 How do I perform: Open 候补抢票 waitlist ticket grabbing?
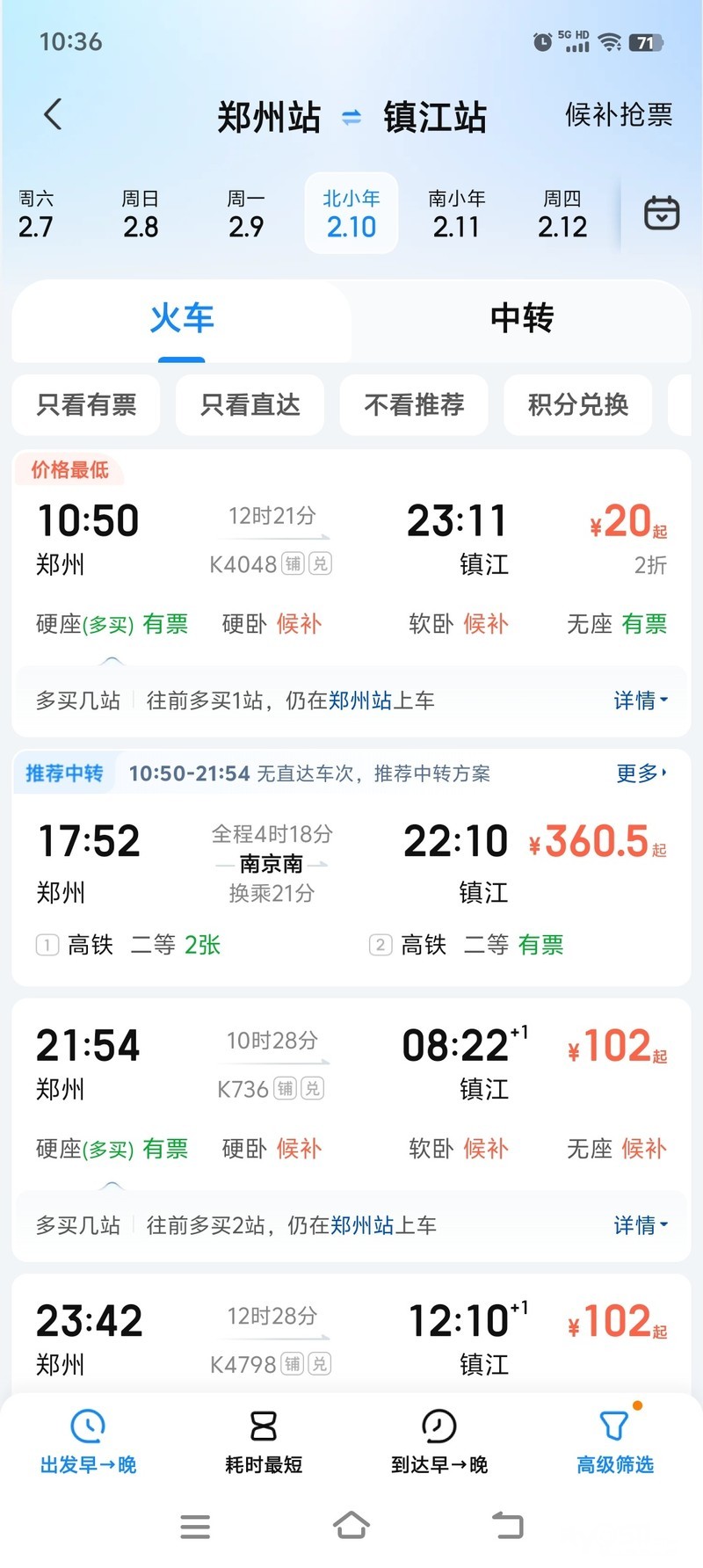point(619,115)
